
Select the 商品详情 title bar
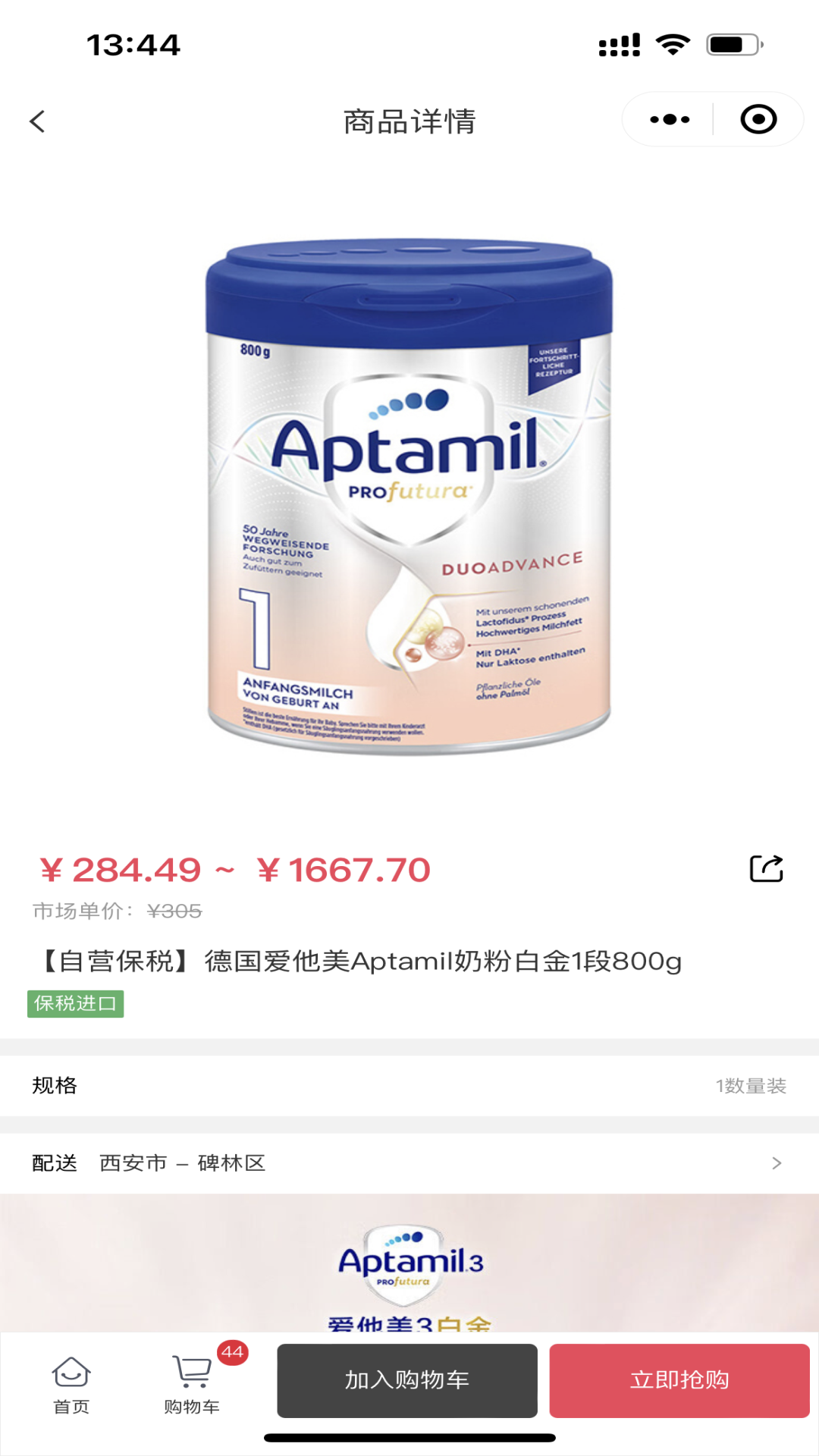click(409, 121)
